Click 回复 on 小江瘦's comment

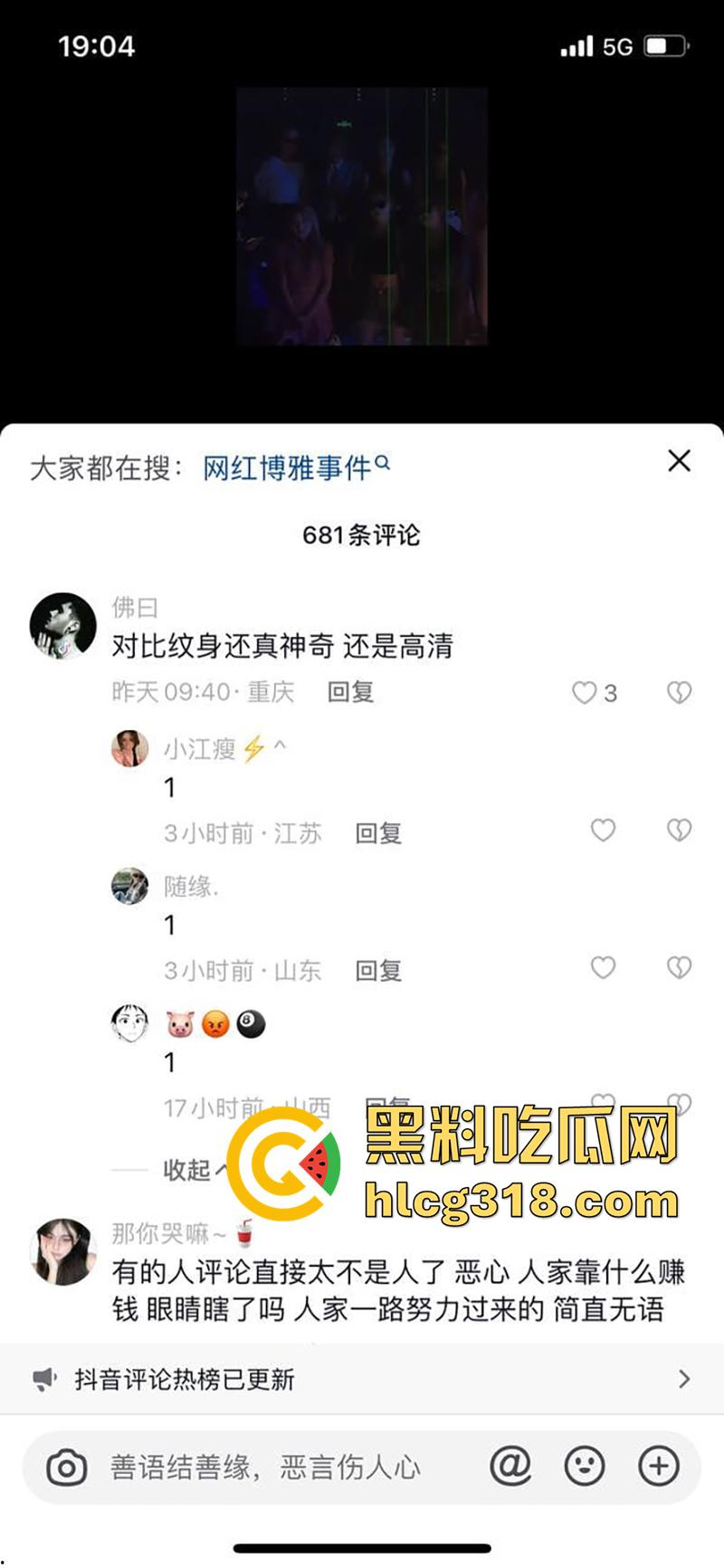click(x=377, y=832)
